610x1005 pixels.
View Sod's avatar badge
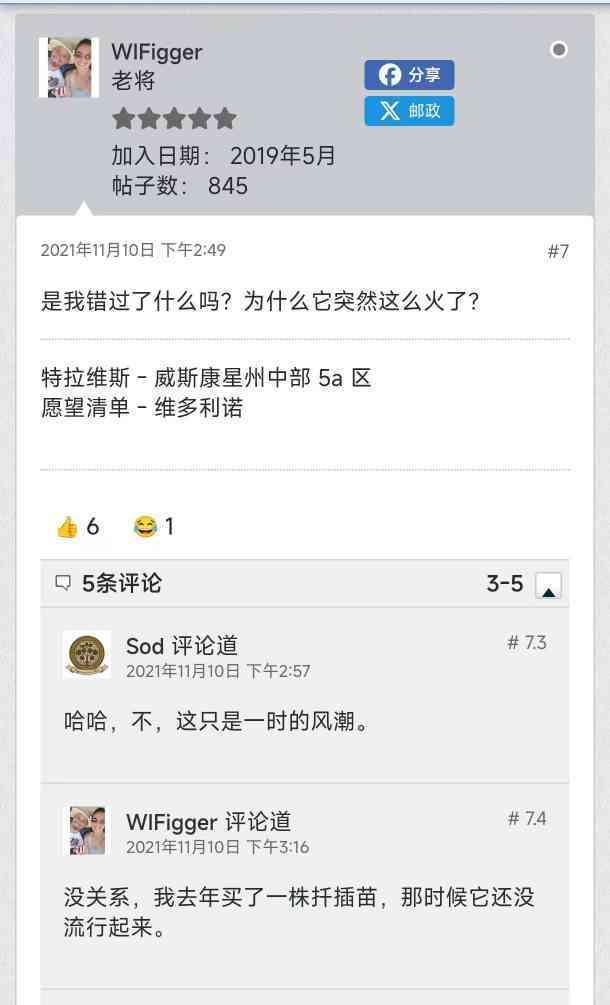(x=87, y=655)
